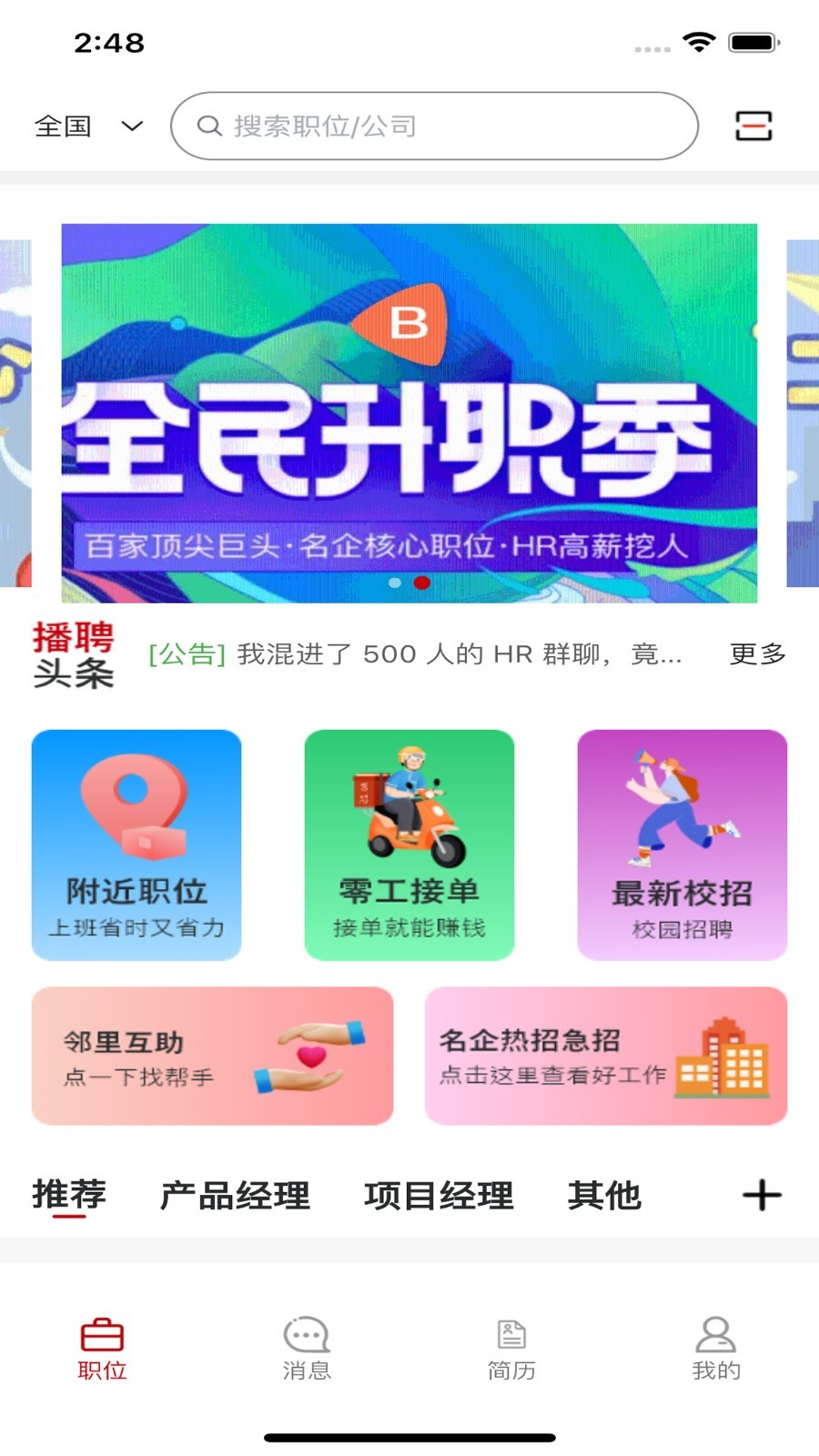
Task: Tap 更多 to see more announcements
Action: point(758,653)
